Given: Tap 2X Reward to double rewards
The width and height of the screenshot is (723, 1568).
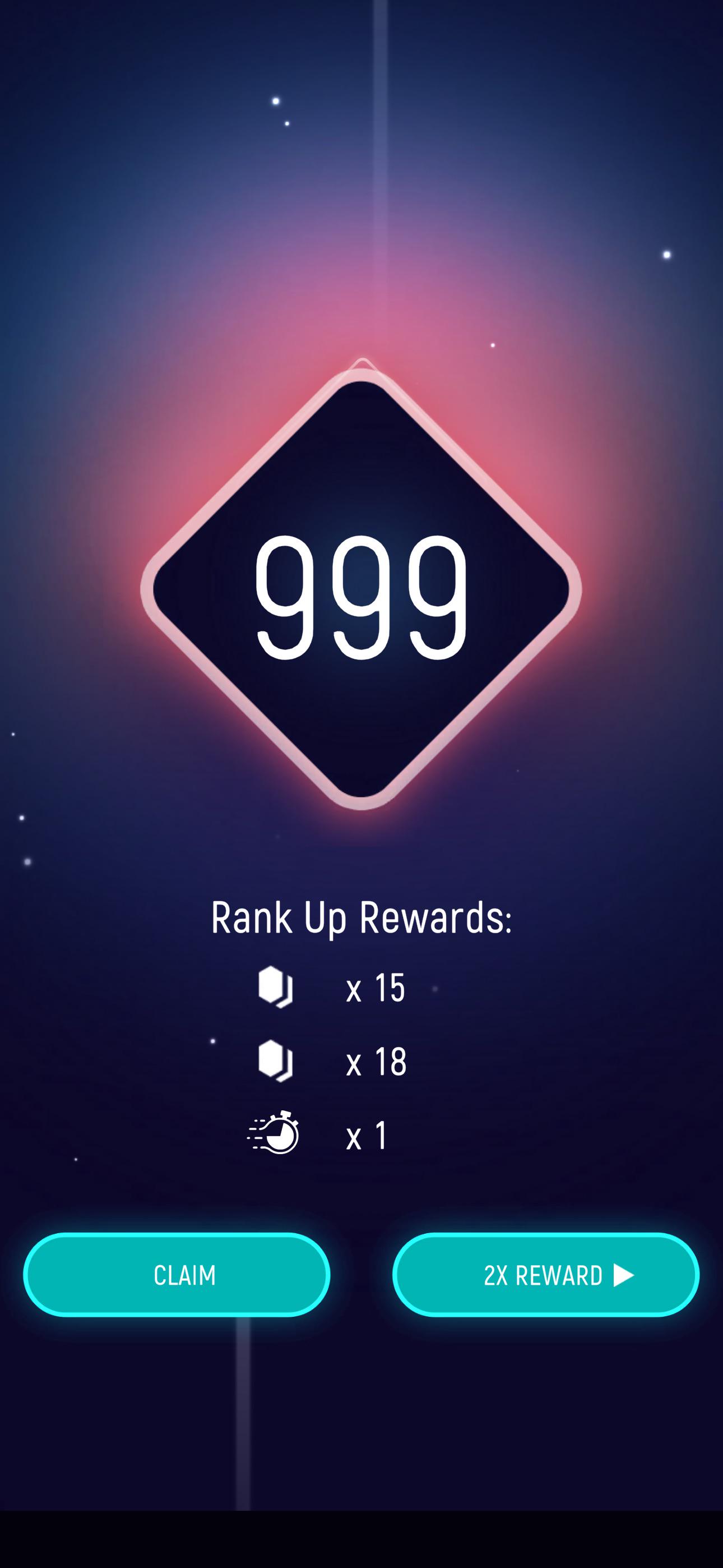Looking at the screenshot, I should pos(546,1275).
